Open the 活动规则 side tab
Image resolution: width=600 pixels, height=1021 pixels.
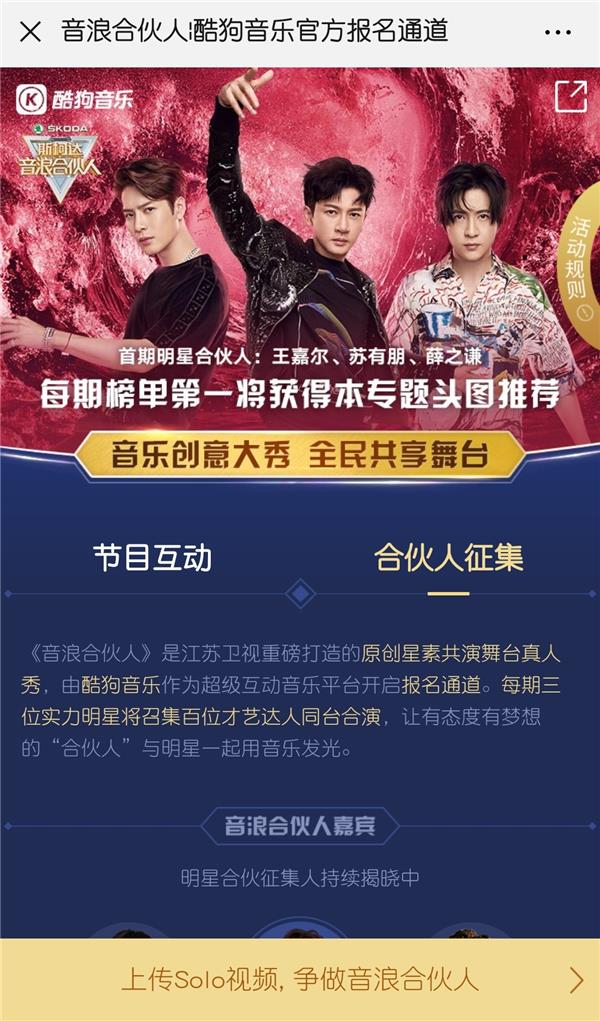579,265
